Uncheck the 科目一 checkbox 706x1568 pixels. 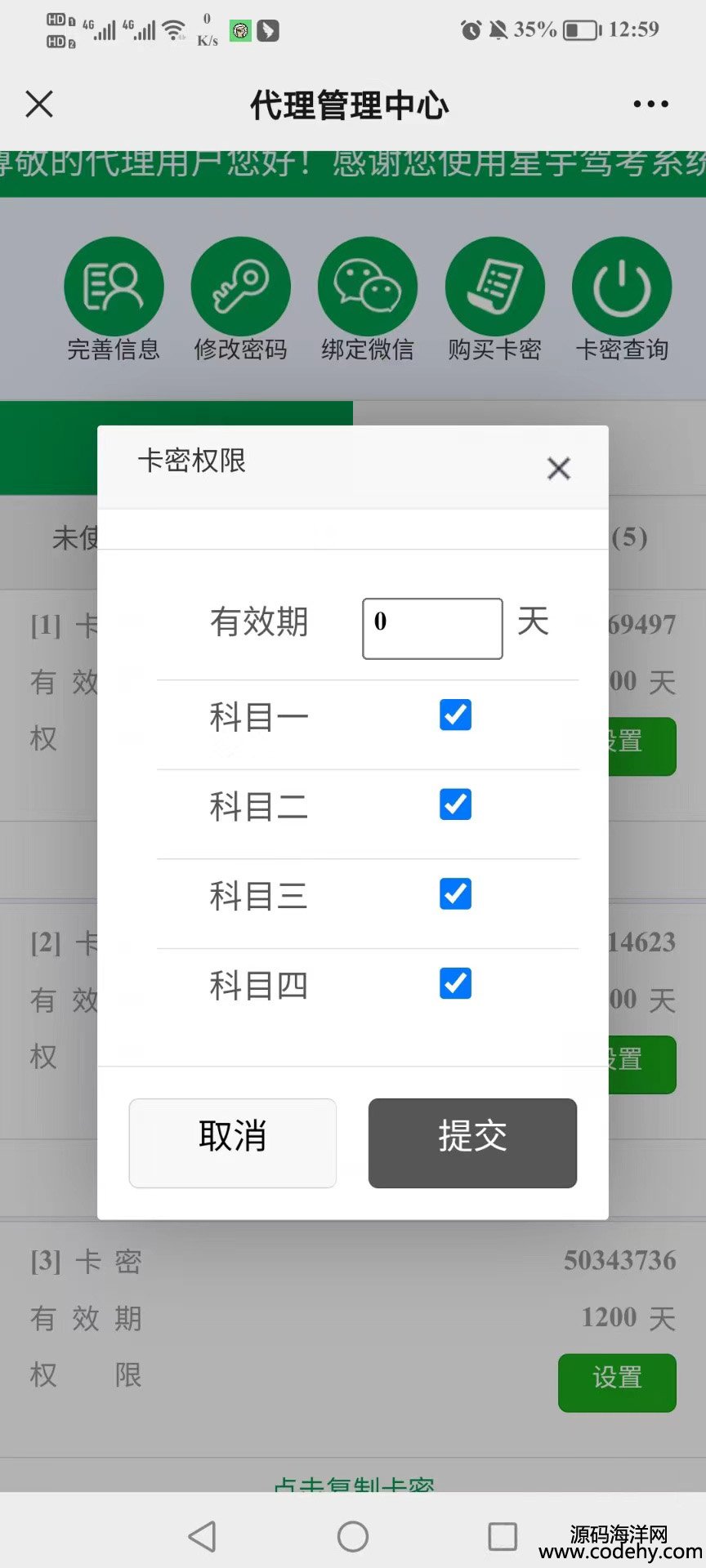point(455,715)
